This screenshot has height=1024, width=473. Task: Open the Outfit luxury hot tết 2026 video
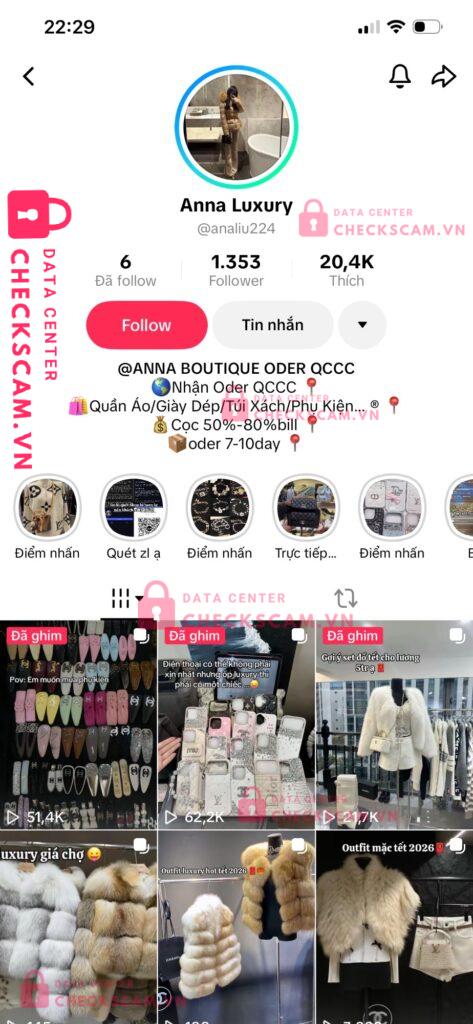click(x=236, y=927)
